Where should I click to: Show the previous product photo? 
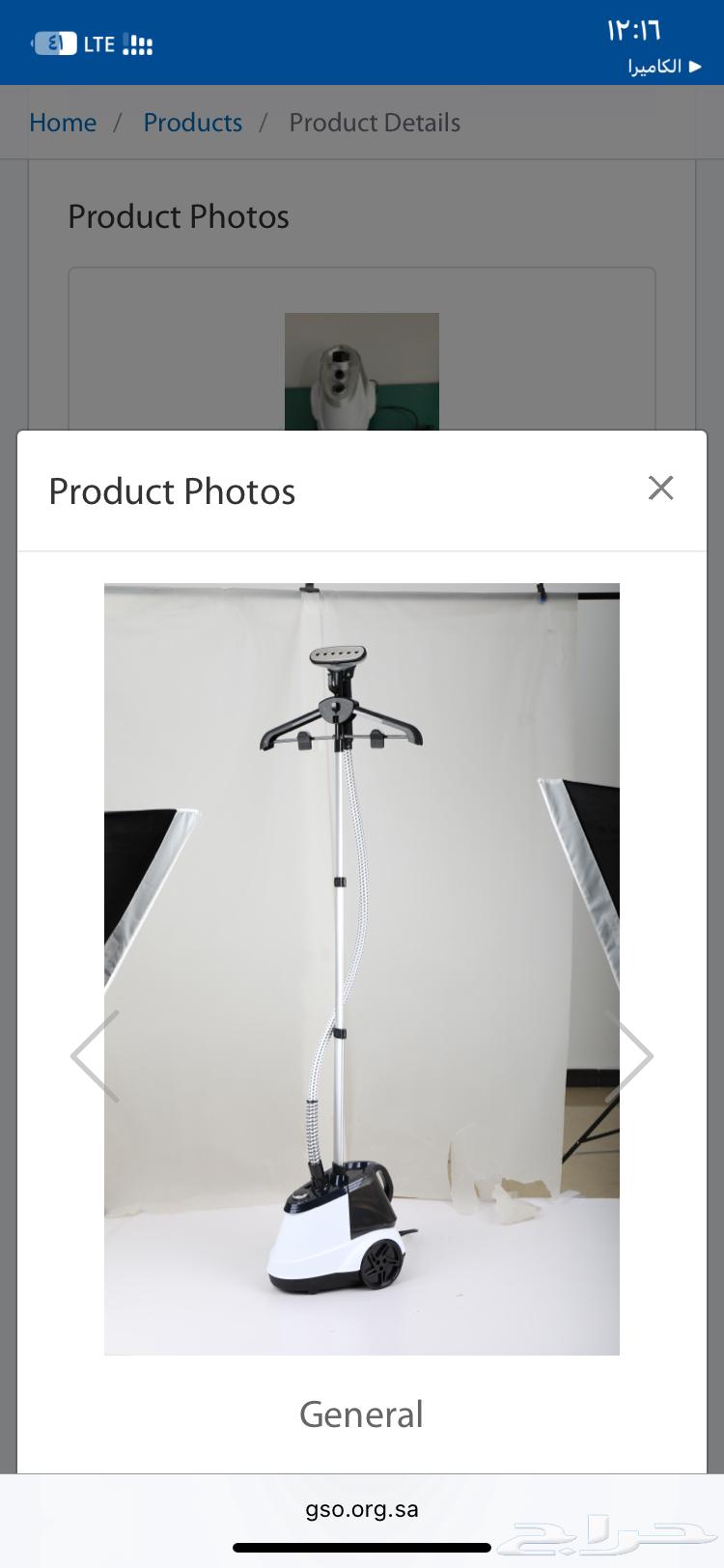point(96,1056)
